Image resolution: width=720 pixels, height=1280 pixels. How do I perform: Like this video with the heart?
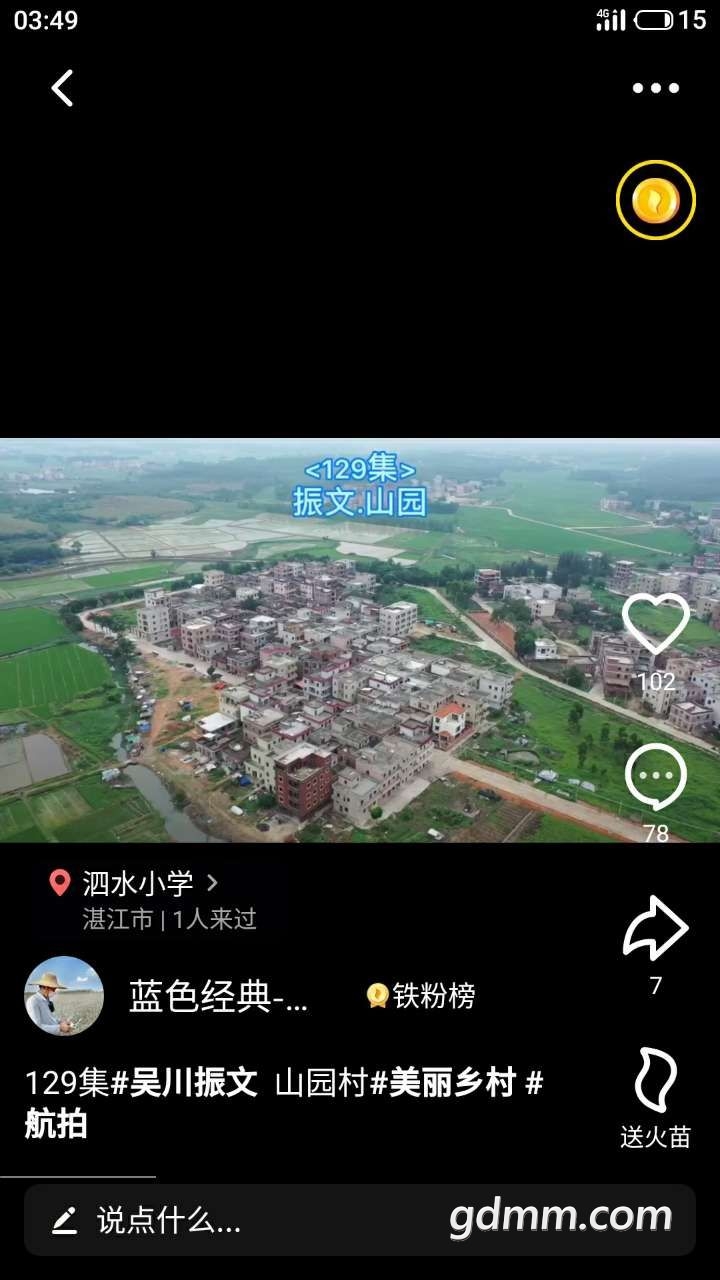click(x=655, y=625)
